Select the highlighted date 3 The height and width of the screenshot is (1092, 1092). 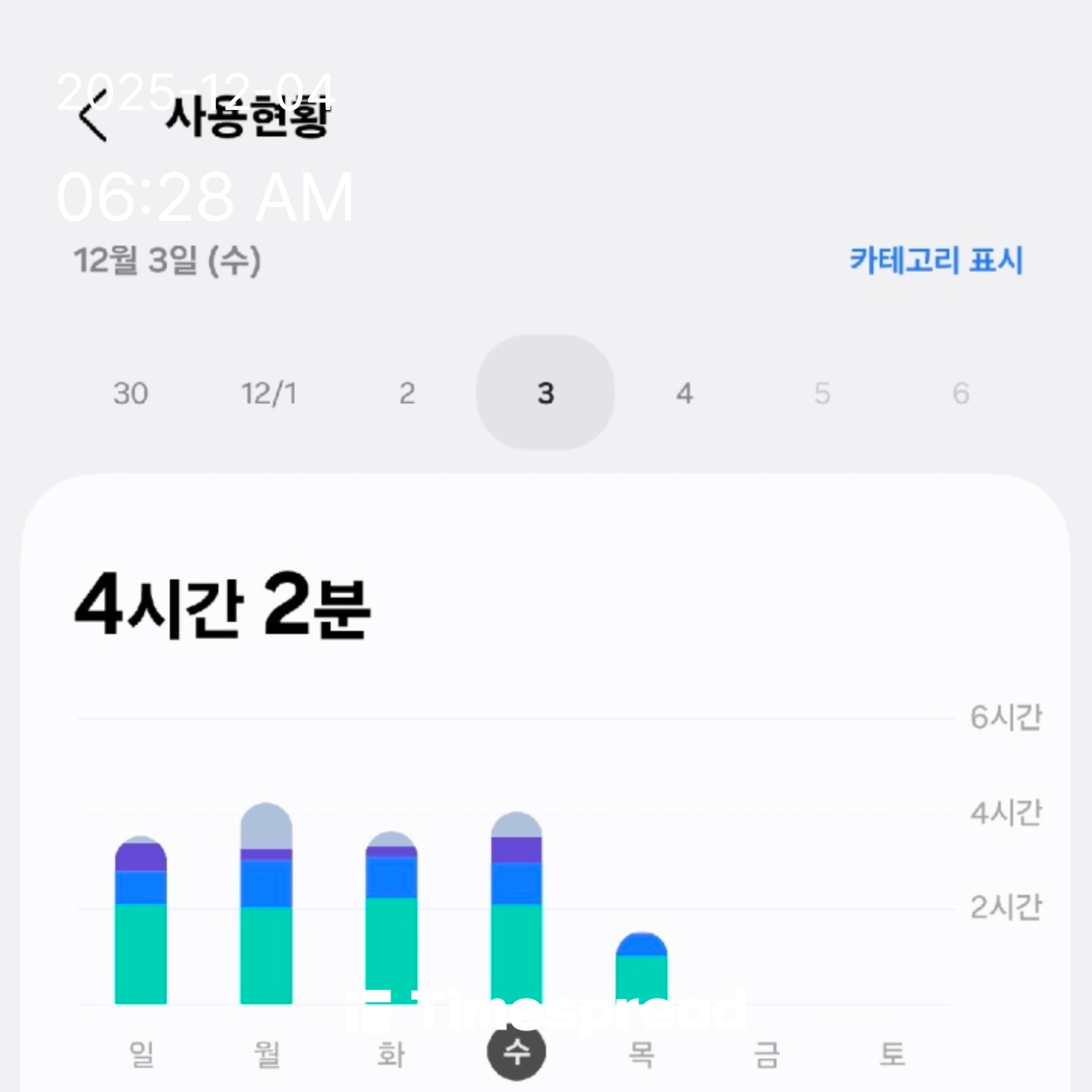pos(545,393)
